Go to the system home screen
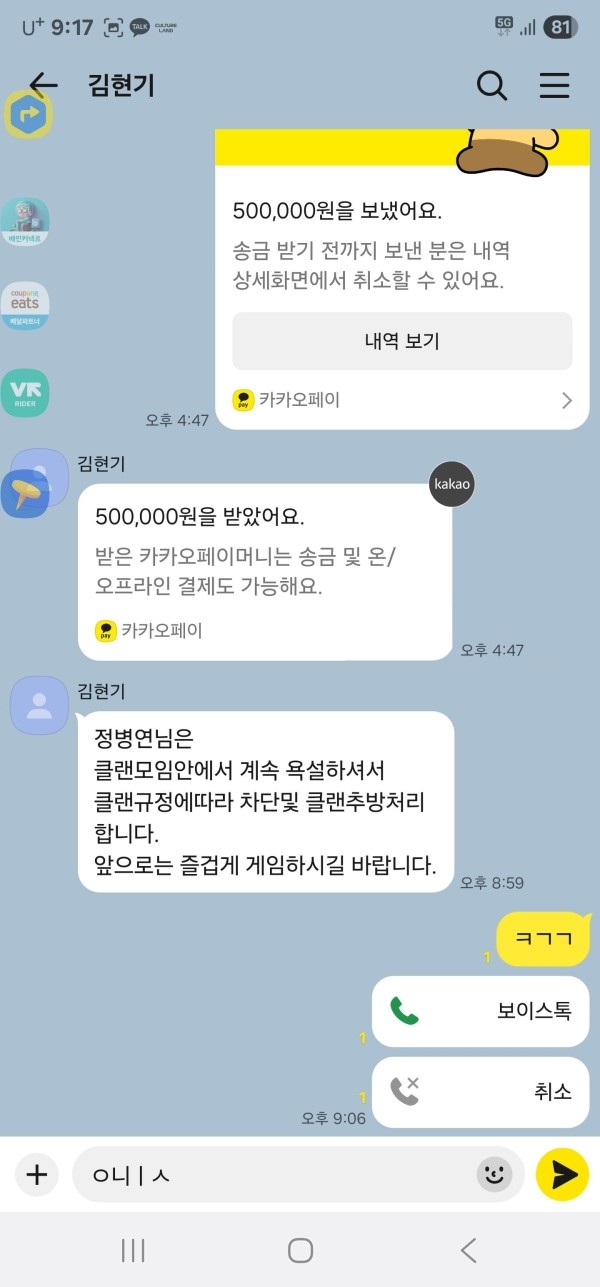This screenshot has width=600, height=1287. pos(300,1250)
